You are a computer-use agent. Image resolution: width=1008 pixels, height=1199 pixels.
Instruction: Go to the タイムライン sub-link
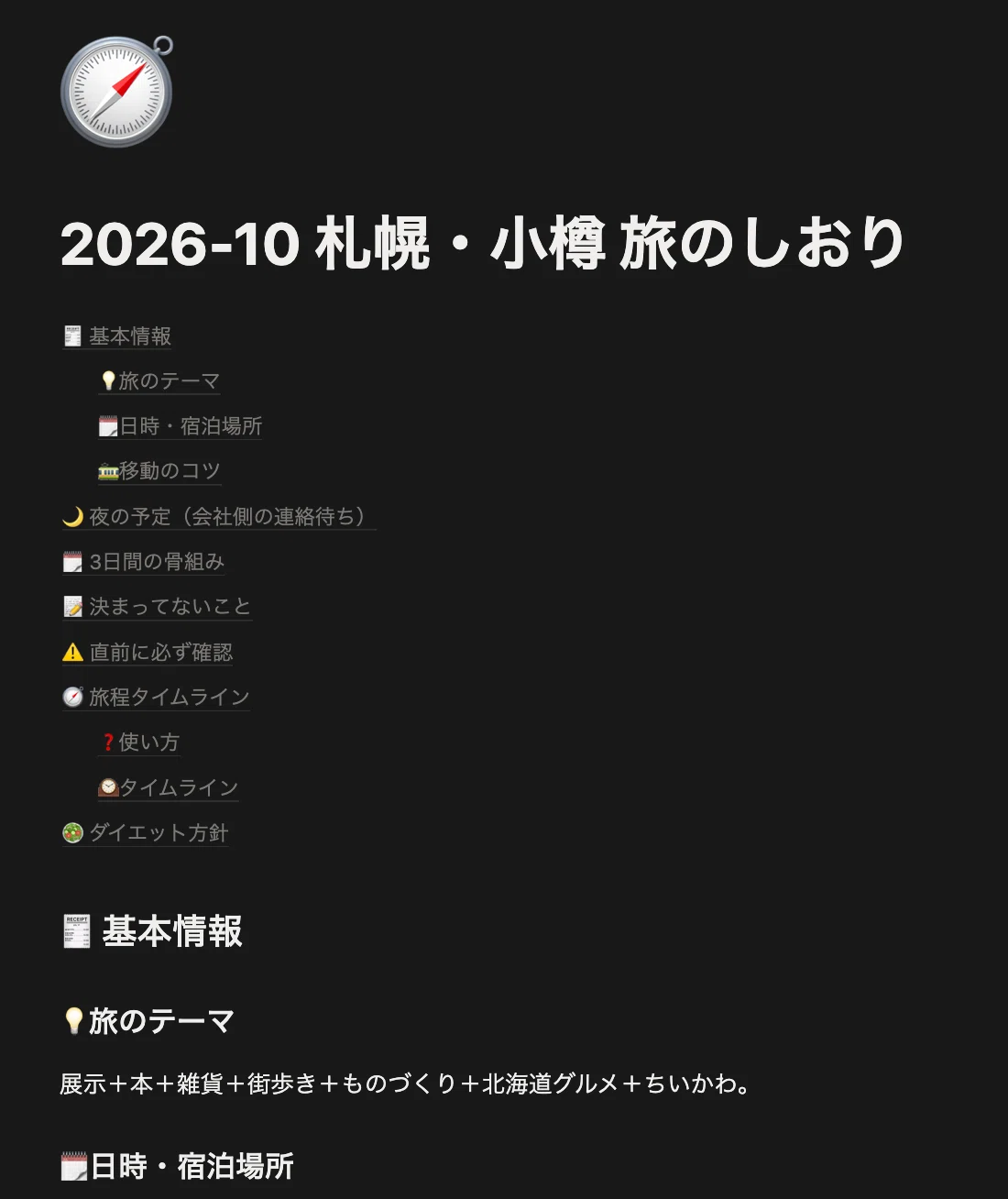coord(169,788)
